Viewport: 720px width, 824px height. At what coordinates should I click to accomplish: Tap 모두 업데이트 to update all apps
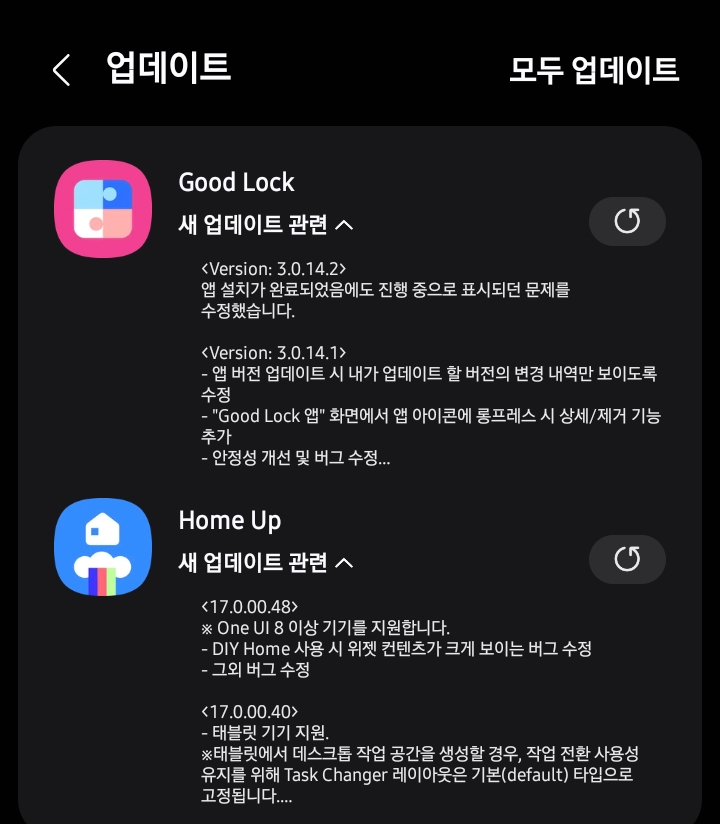click(x=594, y=70)
